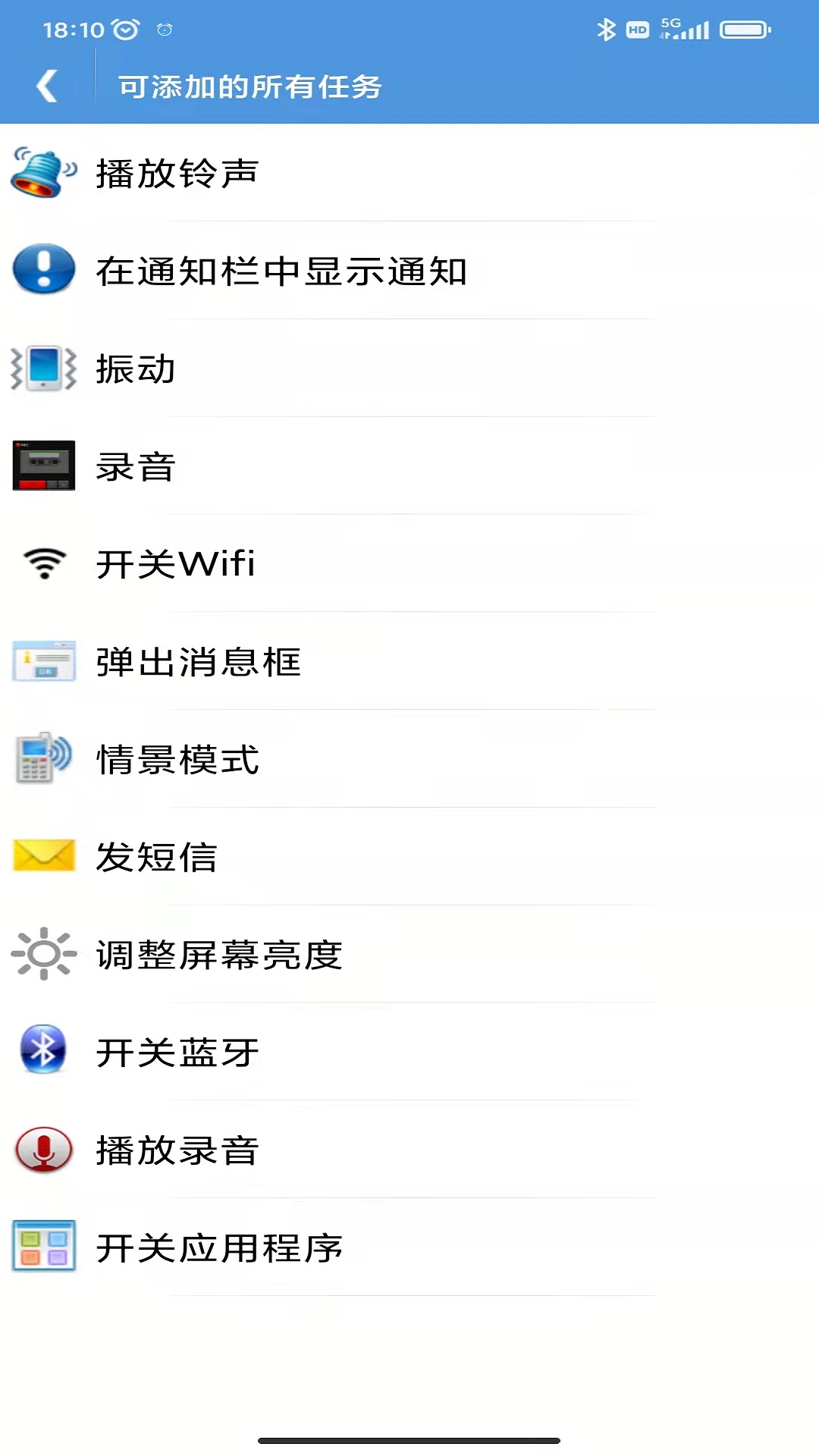
Task: Open the 调整屏幕亮度 brightness task
Action: click(x=303, y=953)
